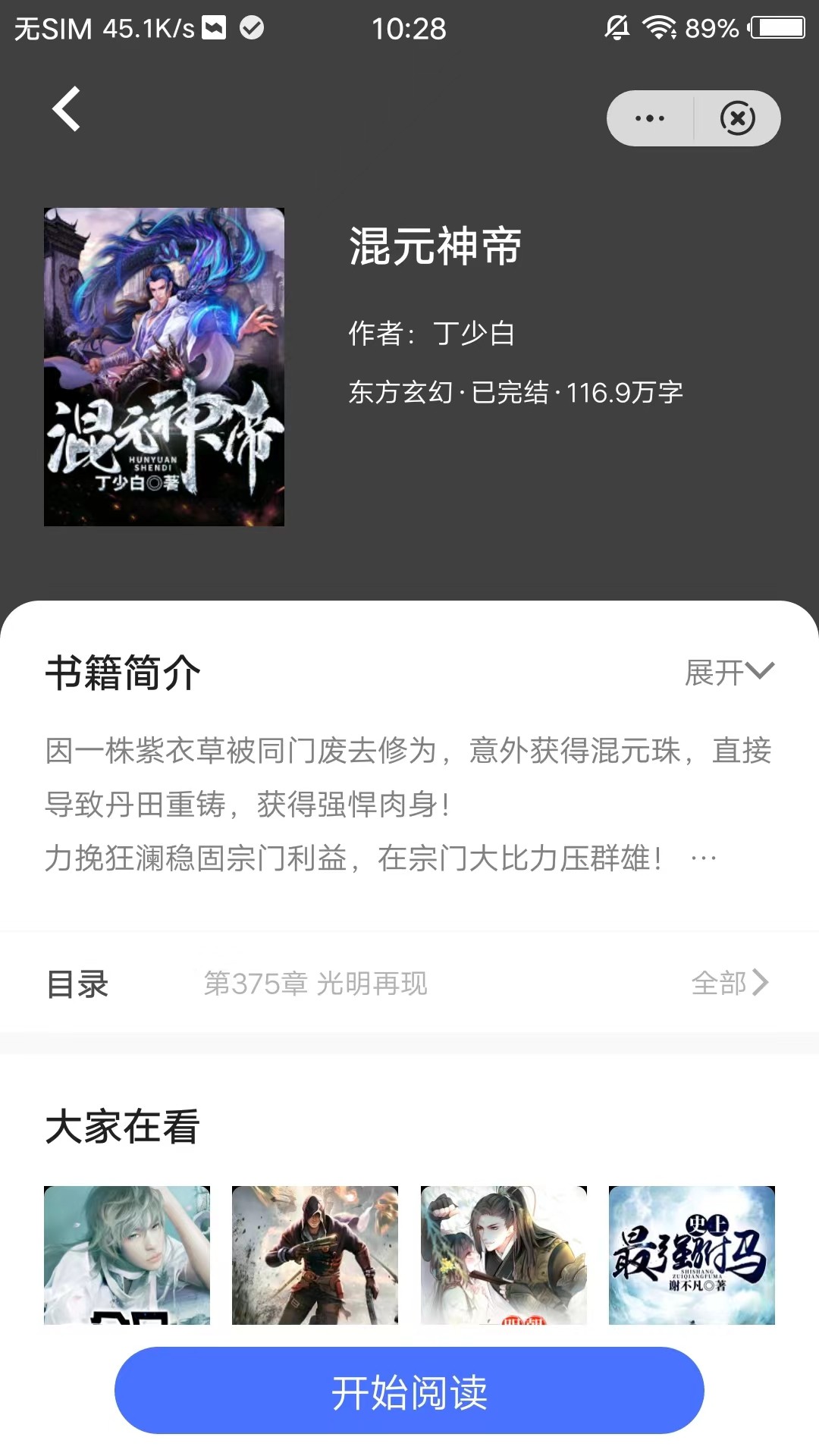This screenshot has width=819, height=1456.
Task: Exit the mini-program via circle button
Action: pos(738,118)
